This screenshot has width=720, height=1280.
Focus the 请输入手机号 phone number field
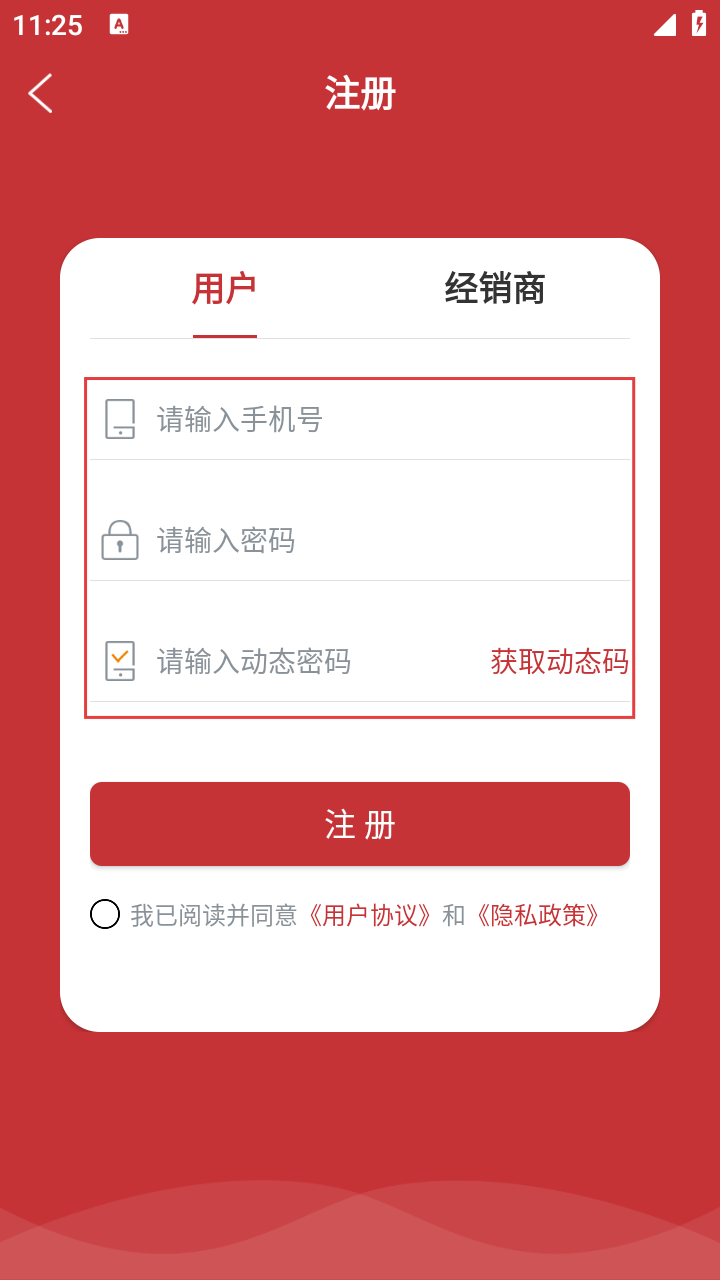tap(380, 420)
